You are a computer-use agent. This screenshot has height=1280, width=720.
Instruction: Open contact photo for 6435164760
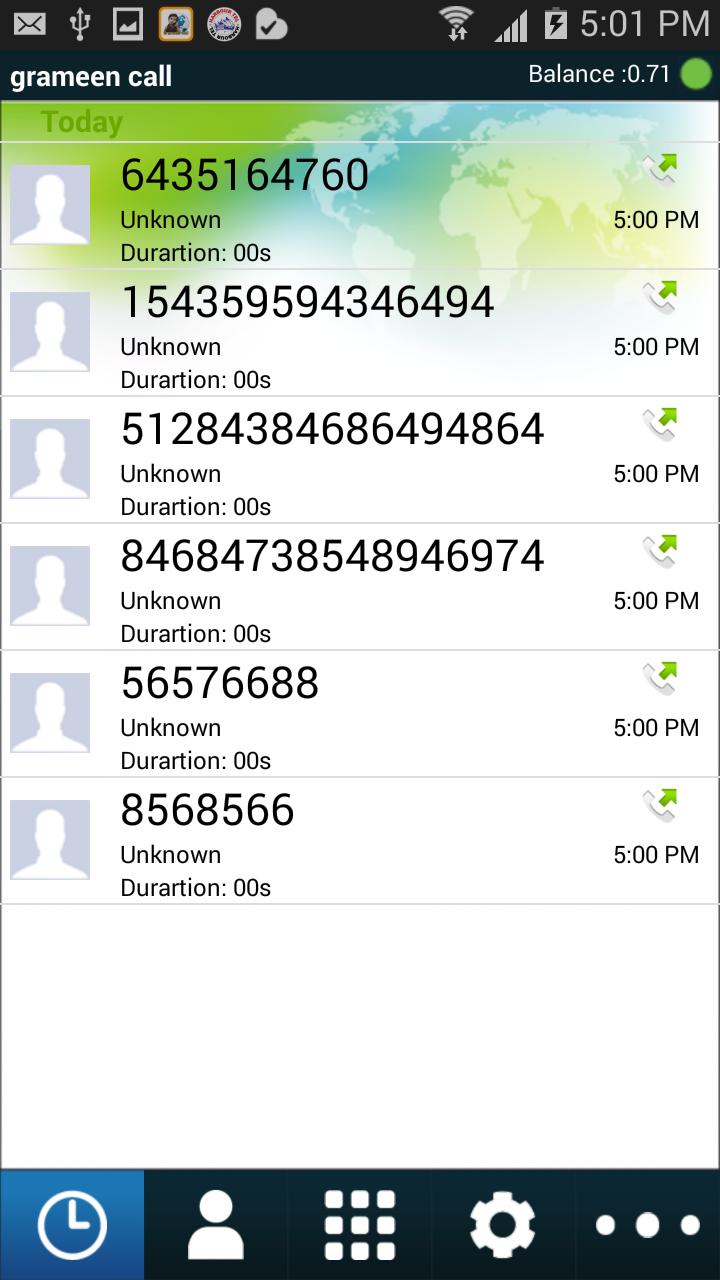click(x=50, y=203)
